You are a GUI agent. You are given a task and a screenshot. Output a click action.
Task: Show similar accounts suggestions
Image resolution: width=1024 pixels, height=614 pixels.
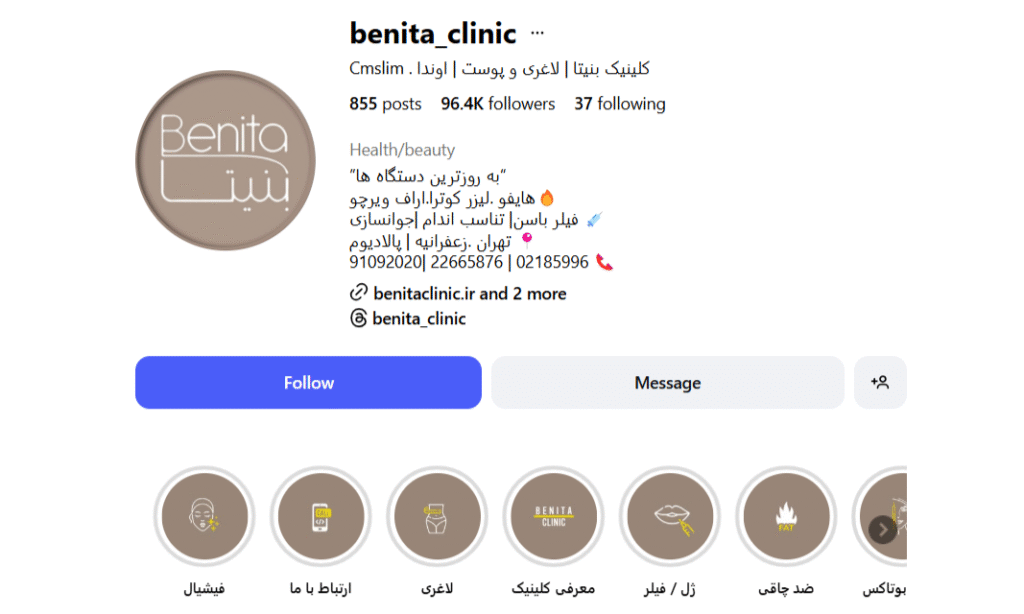pyautogui.click(x=880, y=383)
